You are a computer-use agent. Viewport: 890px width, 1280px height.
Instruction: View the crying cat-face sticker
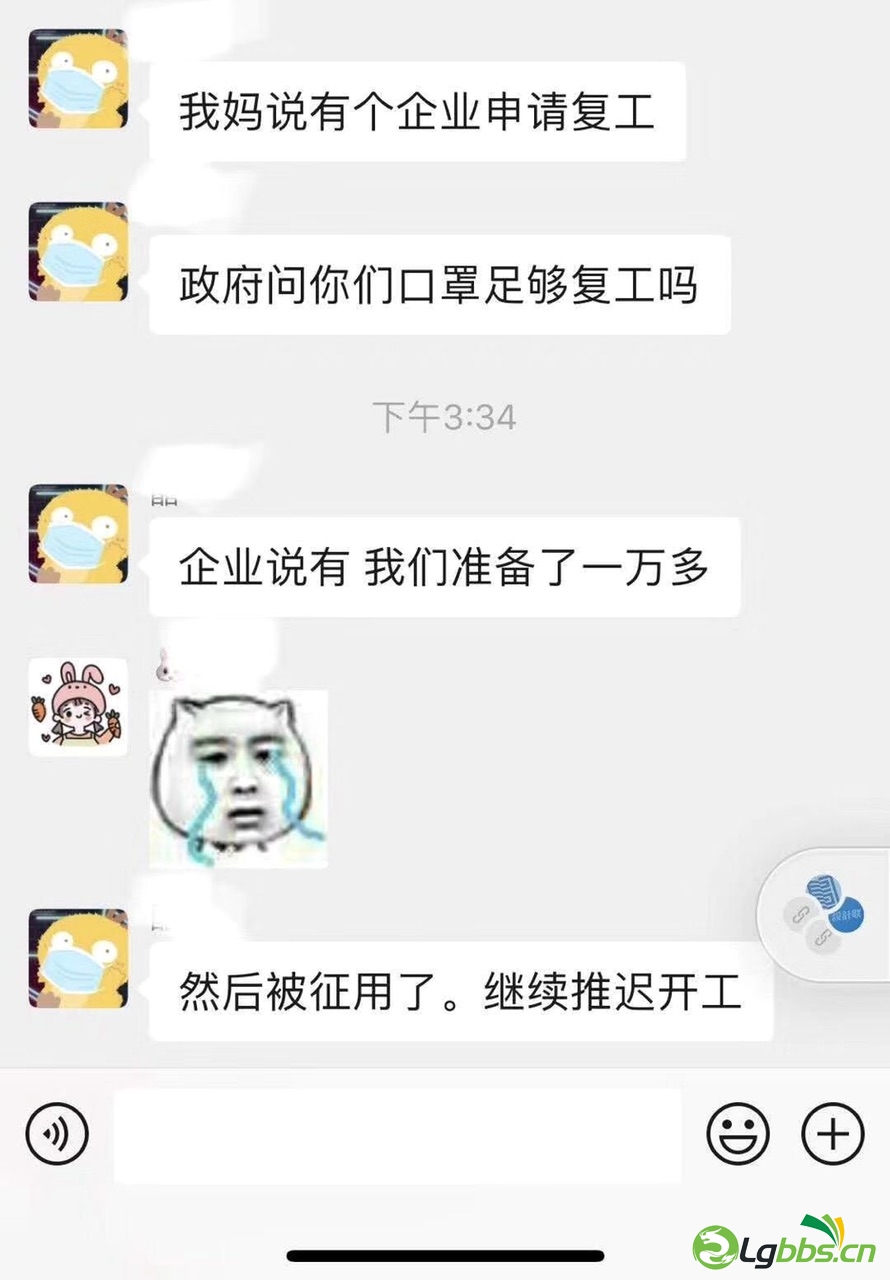(x=239, y=778)
